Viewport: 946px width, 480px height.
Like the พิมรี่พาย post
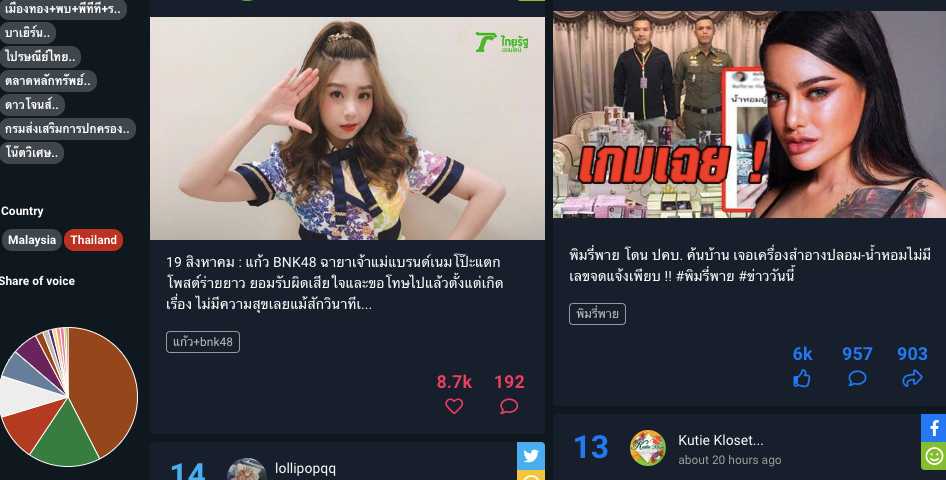click(802, 379)
